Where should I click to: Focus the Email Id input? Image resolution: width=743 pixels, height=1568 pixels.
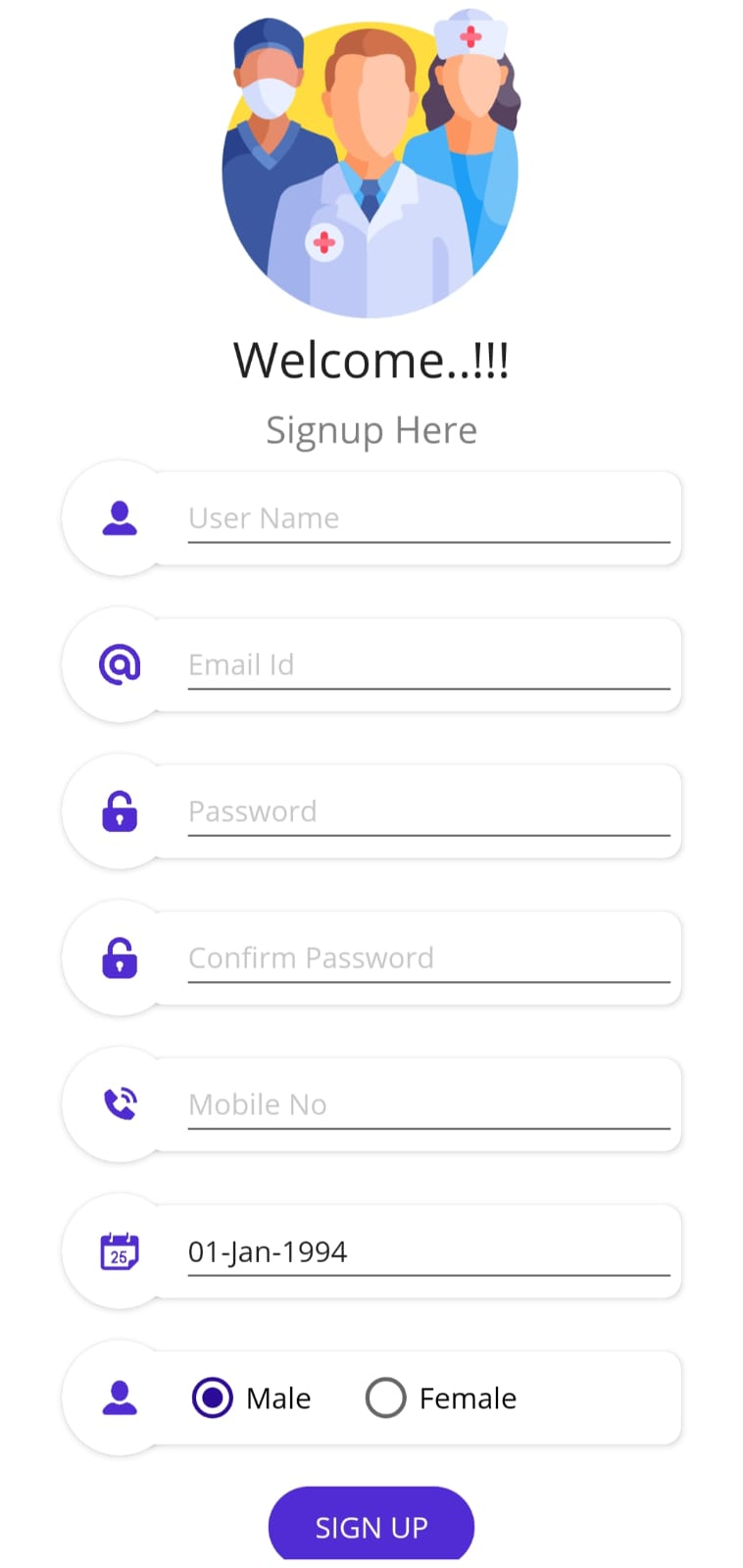tap(428, 665)
